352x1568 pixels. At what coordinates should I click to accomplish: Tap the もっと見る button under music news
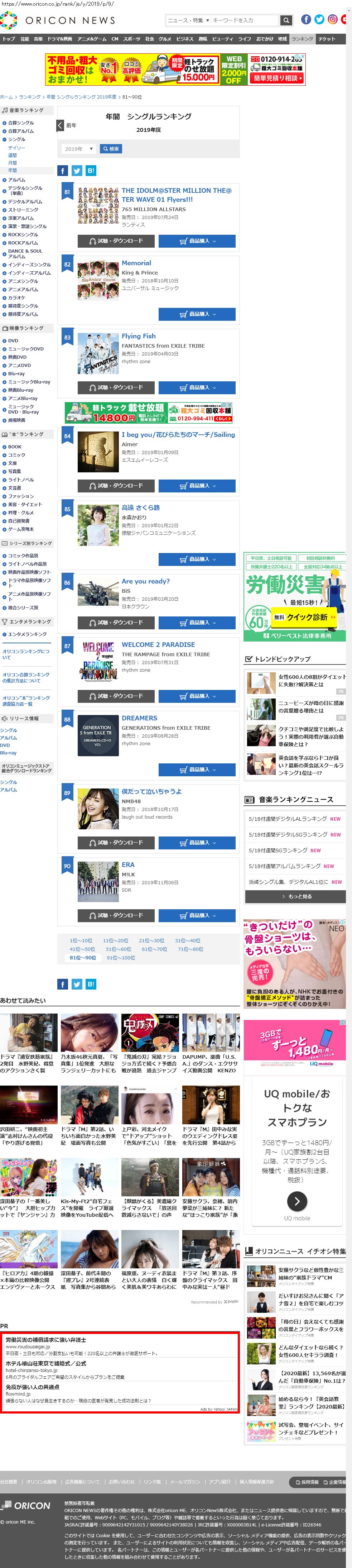(295, 896)
